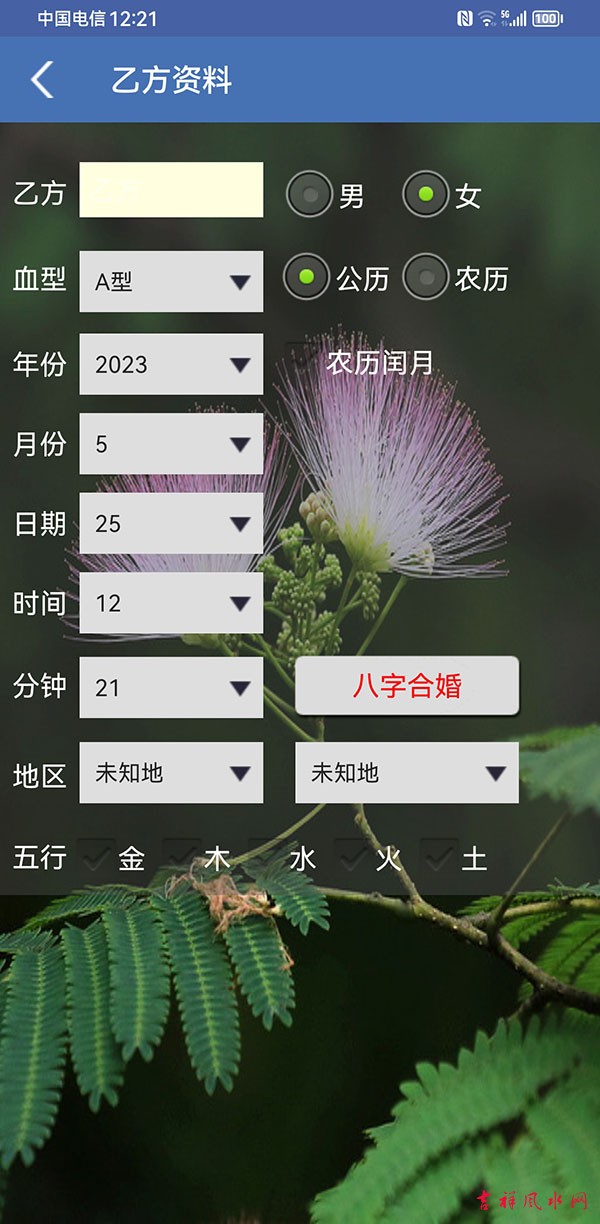Switch to the 农历 calendar option

click(x=426, y=277)
